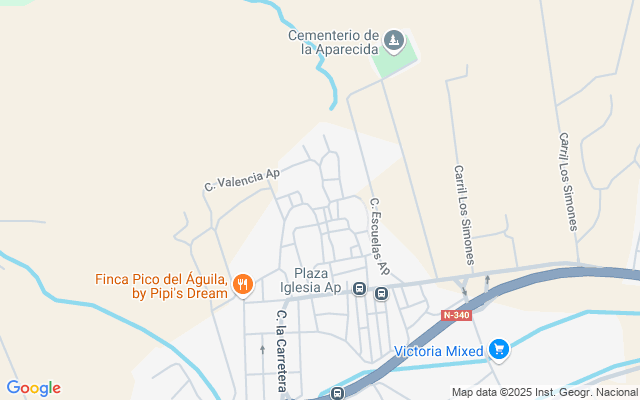Tap the Victoria Mixed shopping pin

click(x=499, y=350)
